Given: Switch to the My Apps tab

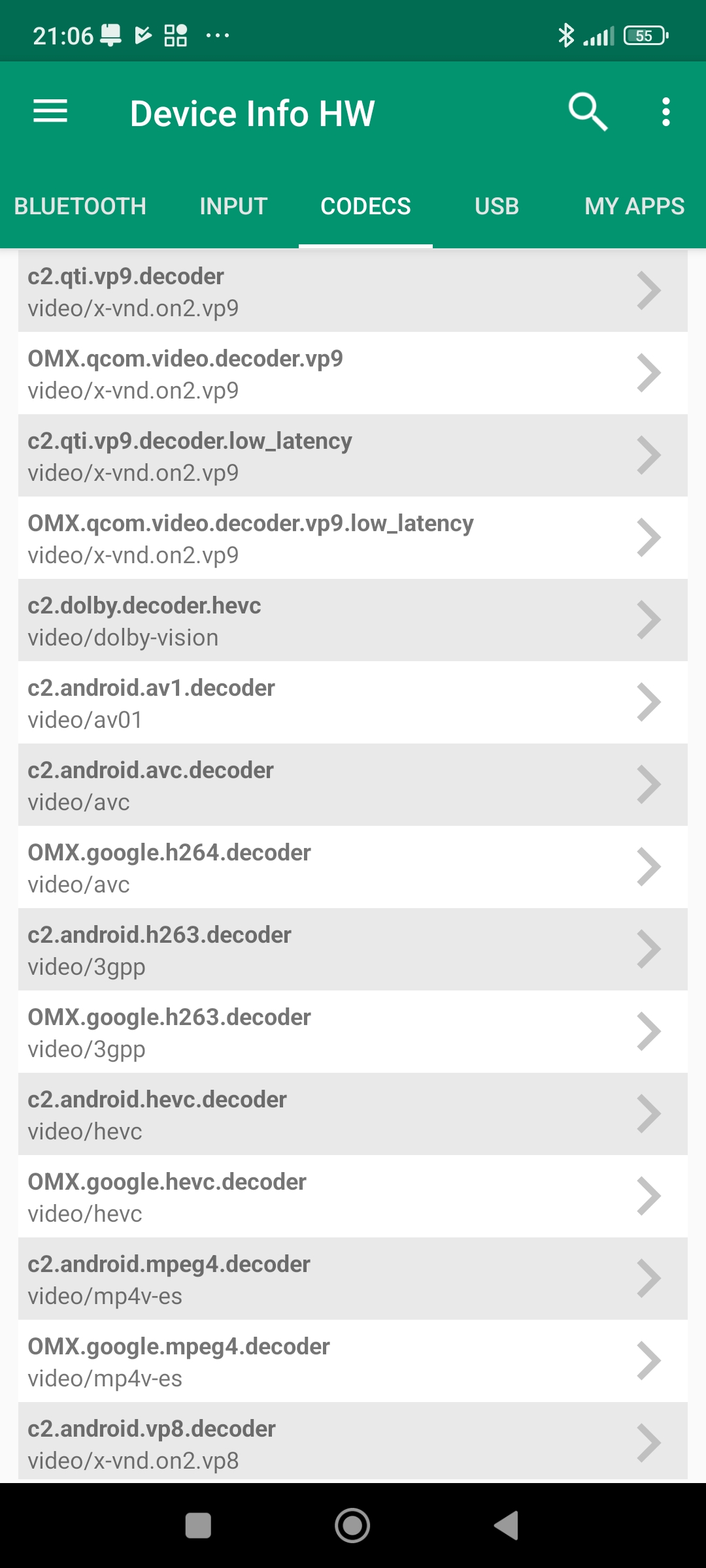Looking at the screenshot, I should click(634, 206).
